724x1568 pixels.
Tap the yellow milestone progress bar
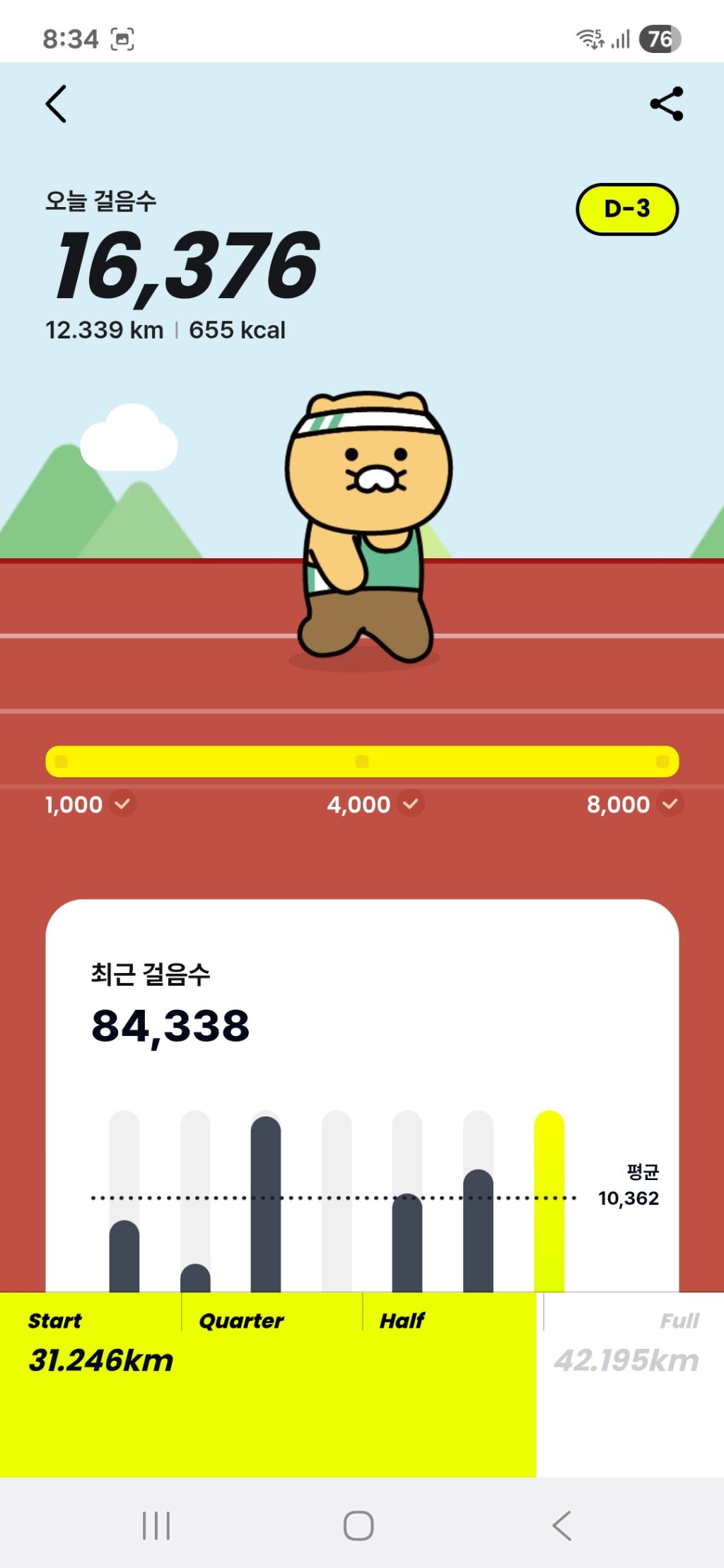pos(362,761)
